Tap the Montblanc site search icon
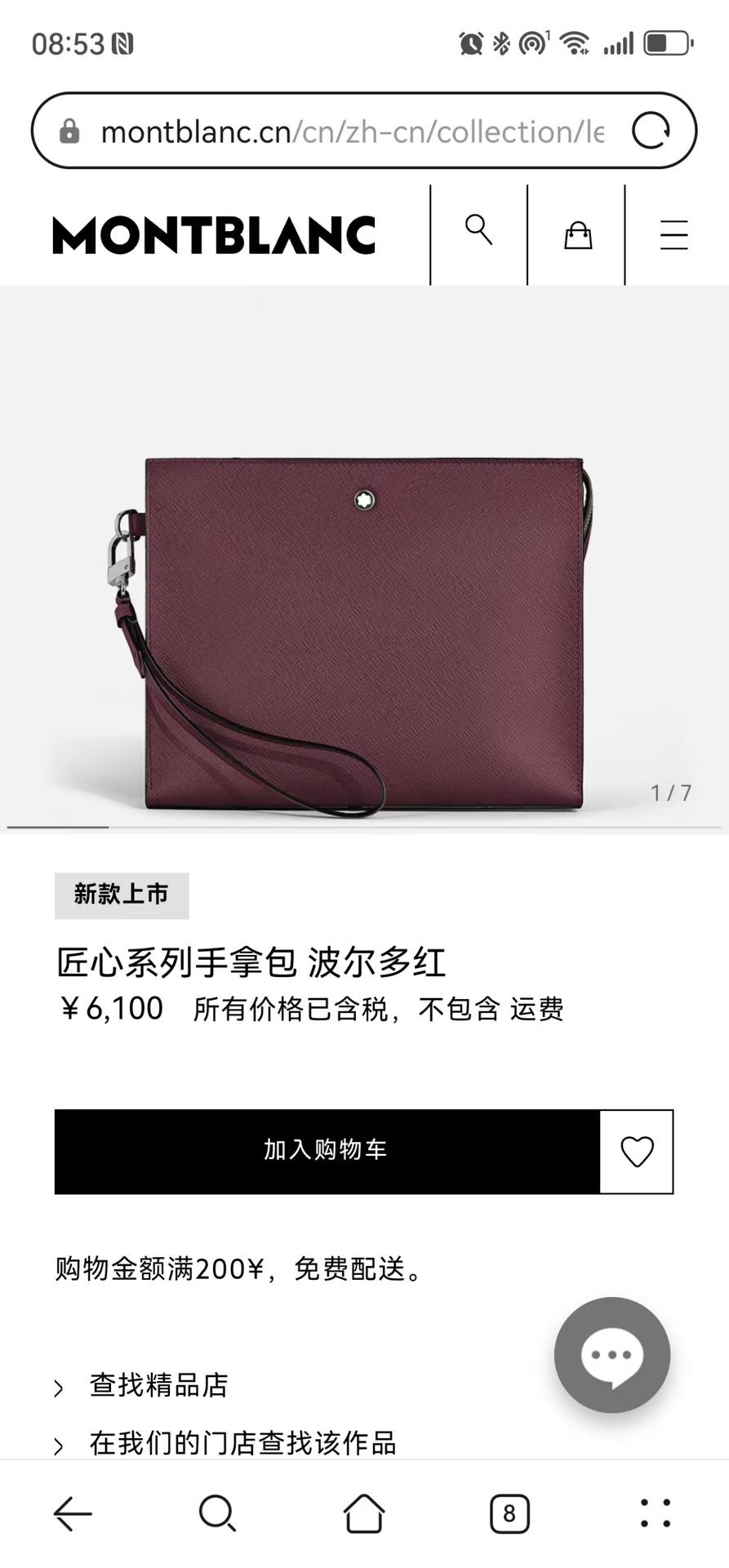729x1568 pixels. [x=478, y=232]
